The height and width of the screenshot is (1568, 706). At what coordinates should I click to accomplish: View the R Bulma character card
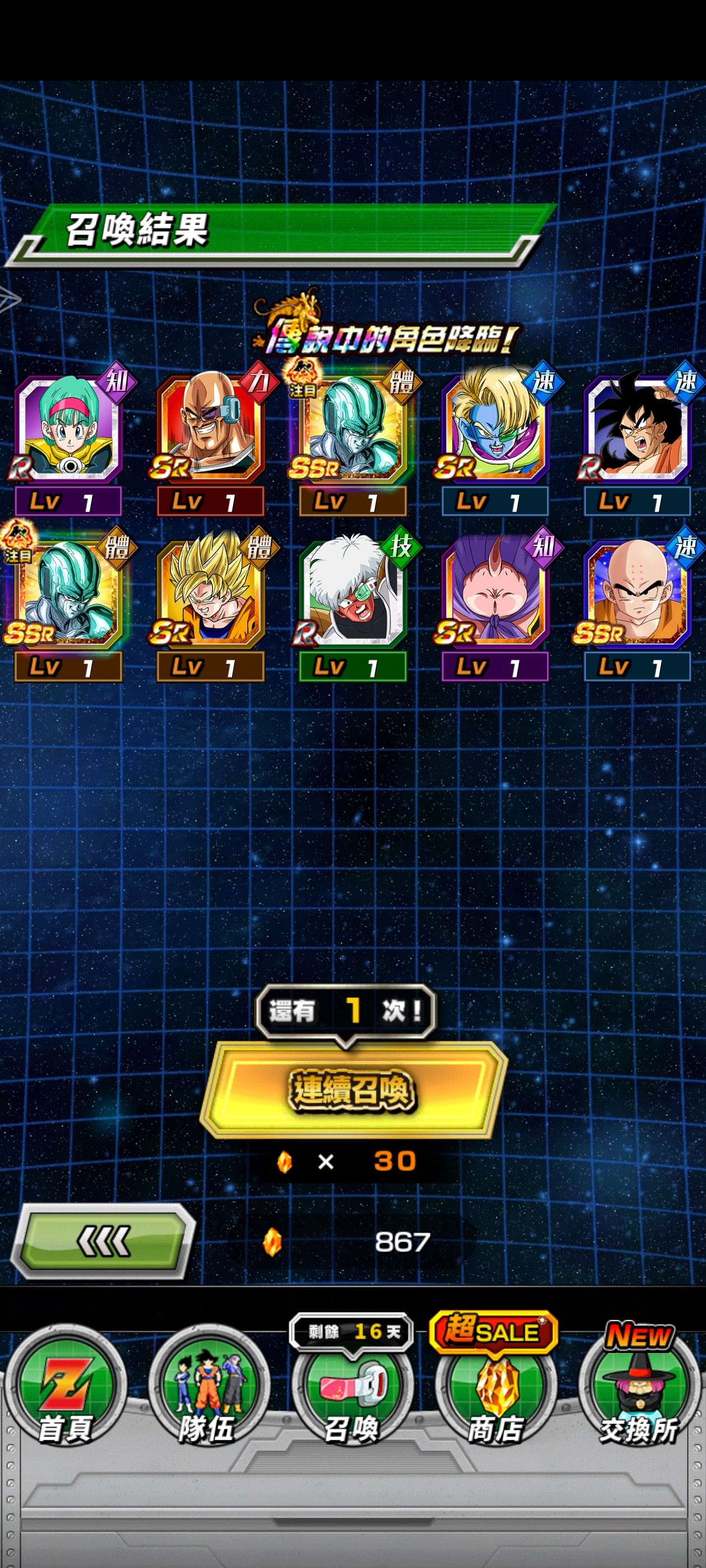(68, 429)
